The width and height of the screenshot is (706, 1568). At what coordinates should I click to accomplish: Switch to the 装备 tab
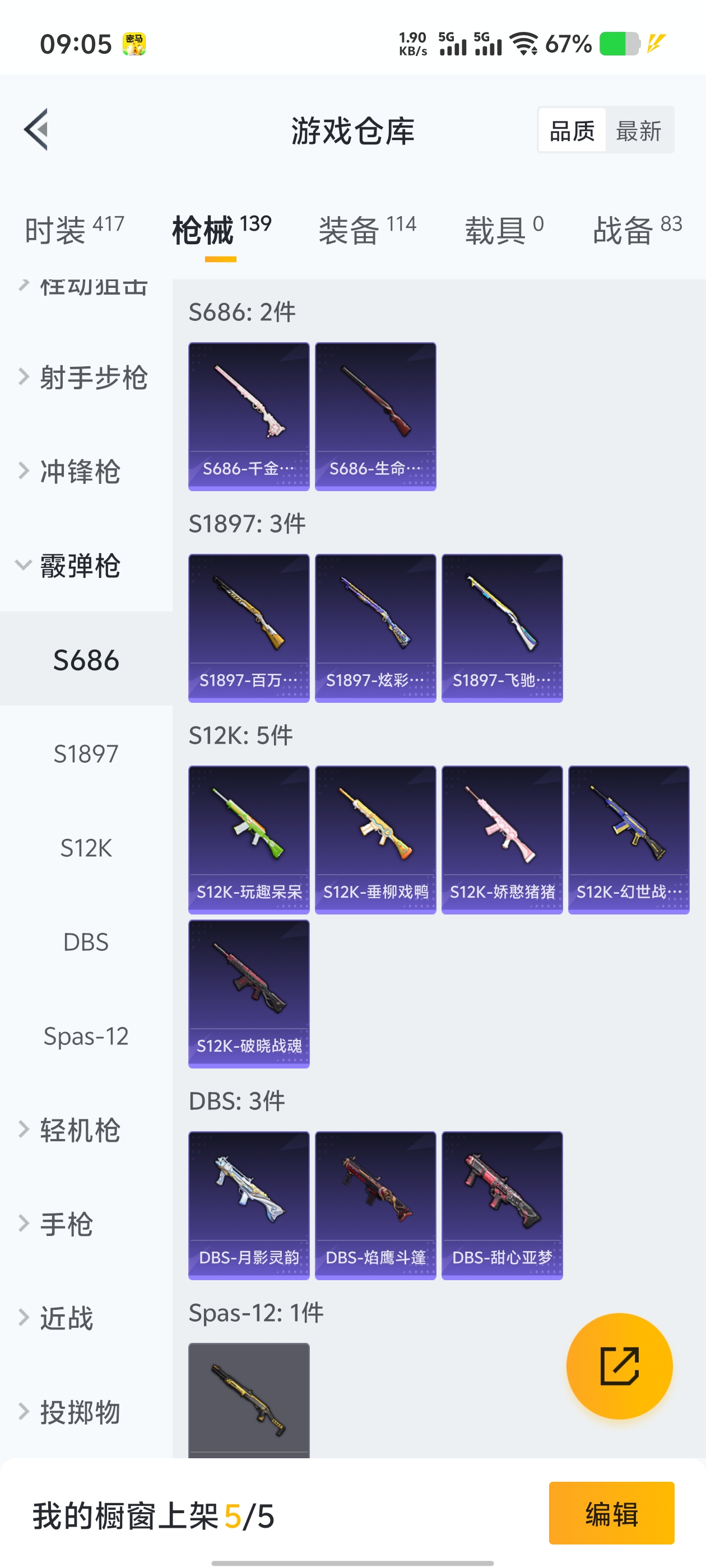(x=366, y=230)
